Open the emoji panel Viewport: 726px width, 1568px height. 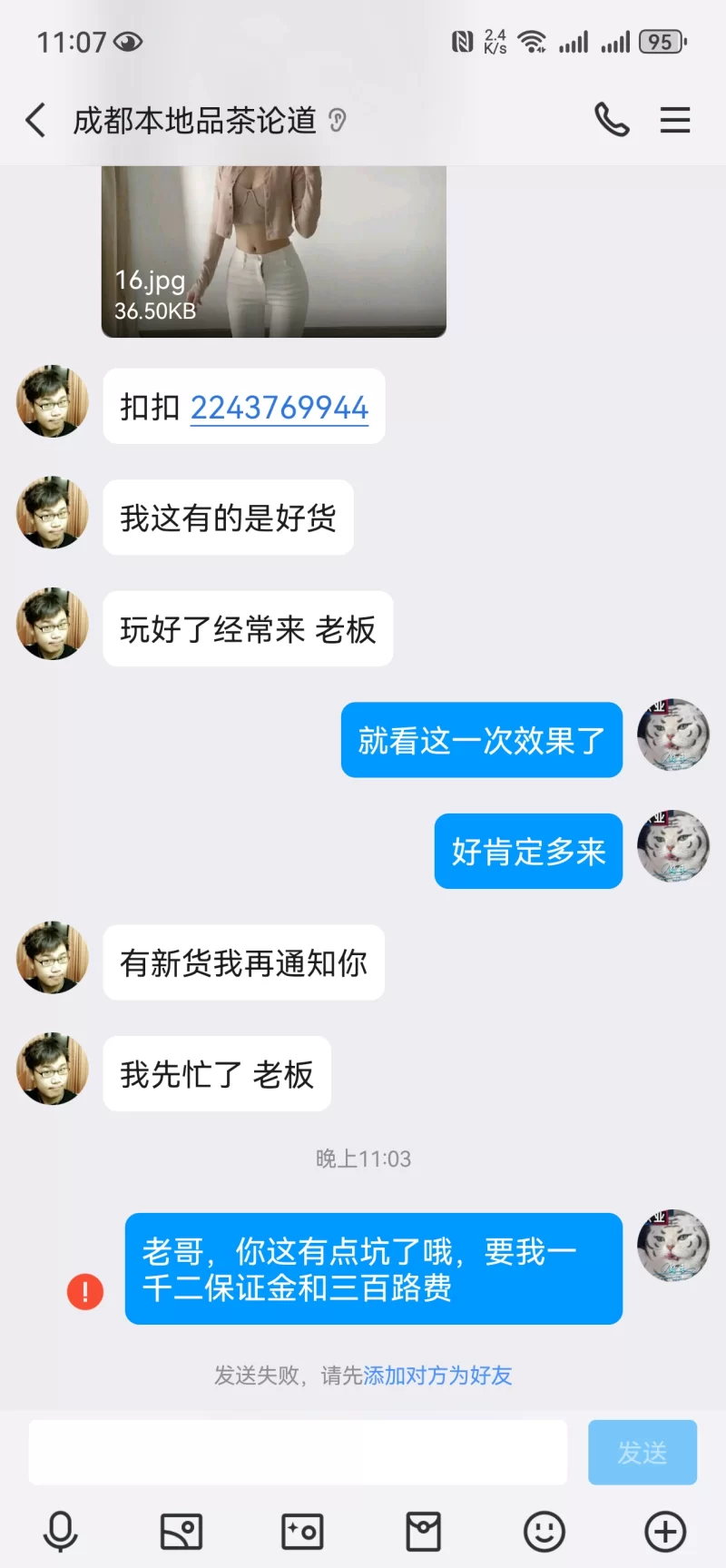[544, 1533]
